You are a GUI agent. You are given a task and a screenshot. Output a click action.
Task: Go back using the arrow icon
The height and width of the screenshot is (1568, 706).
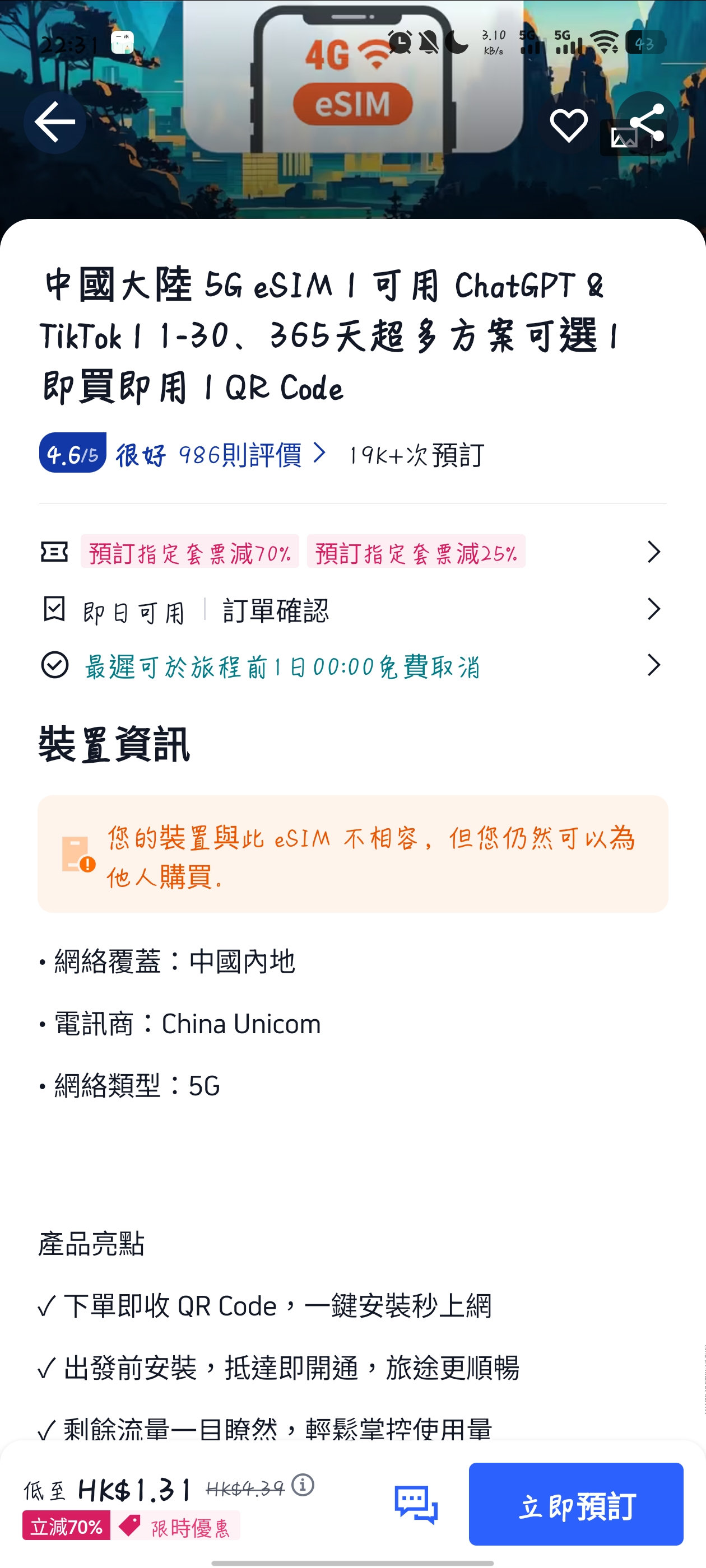pyautogui.click(x=55, y=122)
